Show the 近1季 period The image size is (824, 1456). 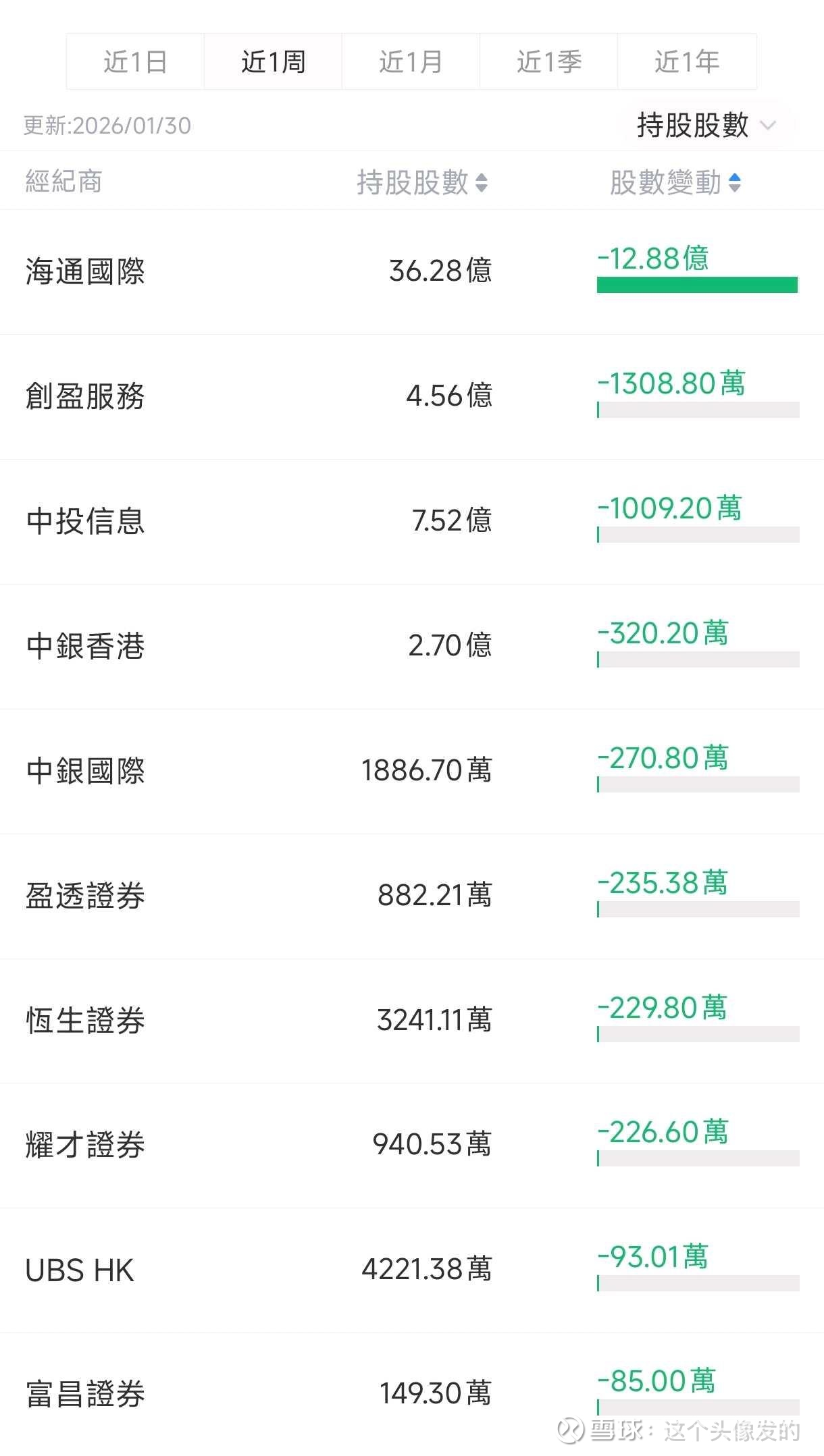tap(549, 61)
